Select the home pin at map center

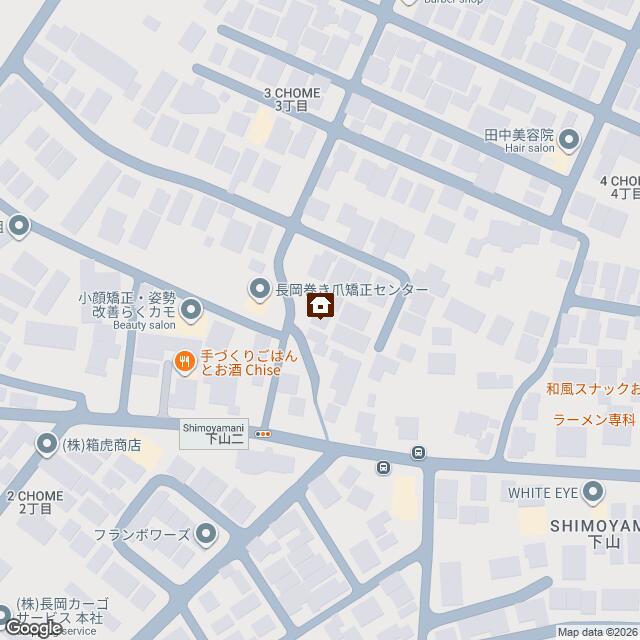321,306
